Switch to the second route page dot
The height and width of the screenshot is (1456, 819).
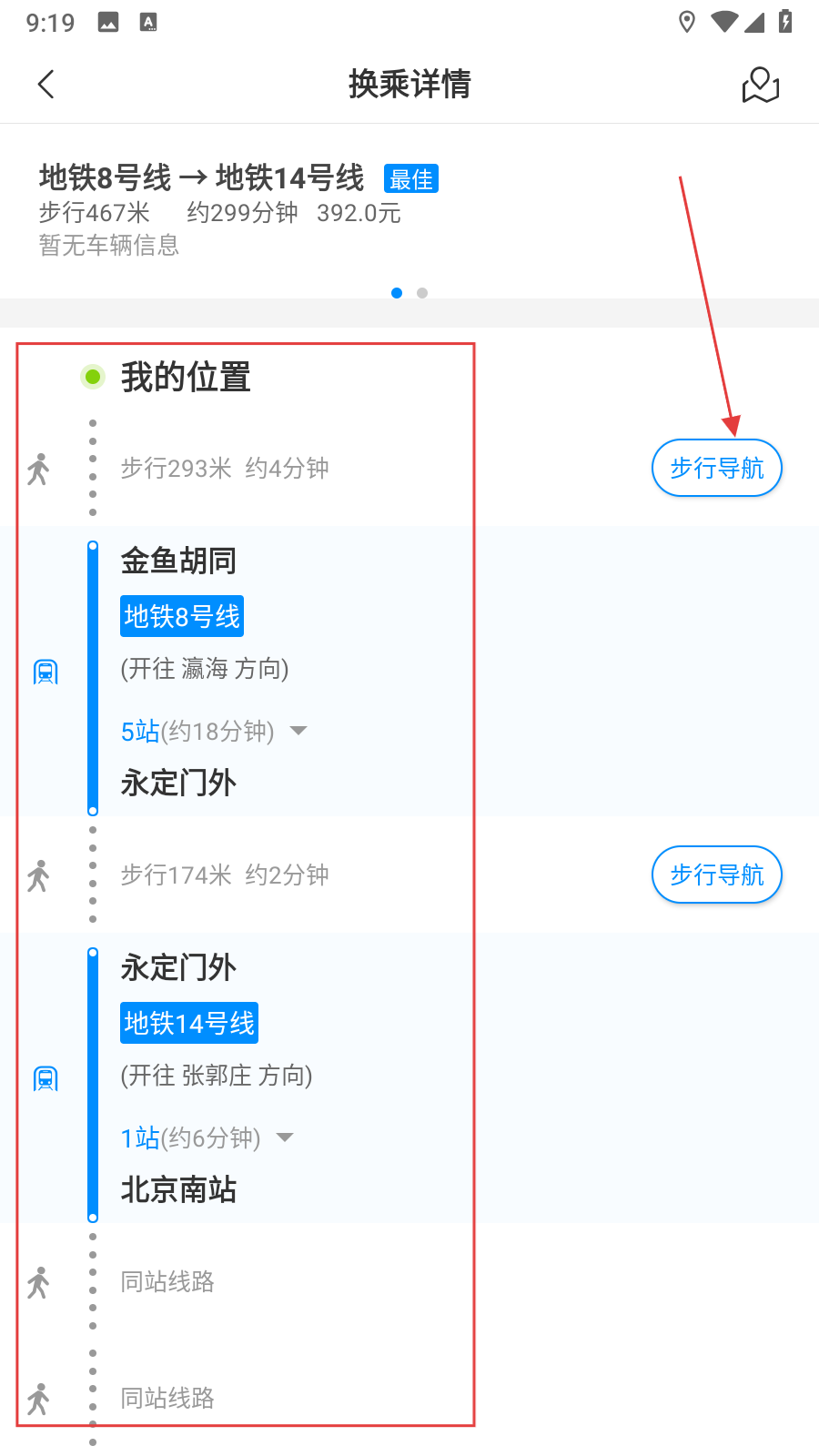point(422,293)
